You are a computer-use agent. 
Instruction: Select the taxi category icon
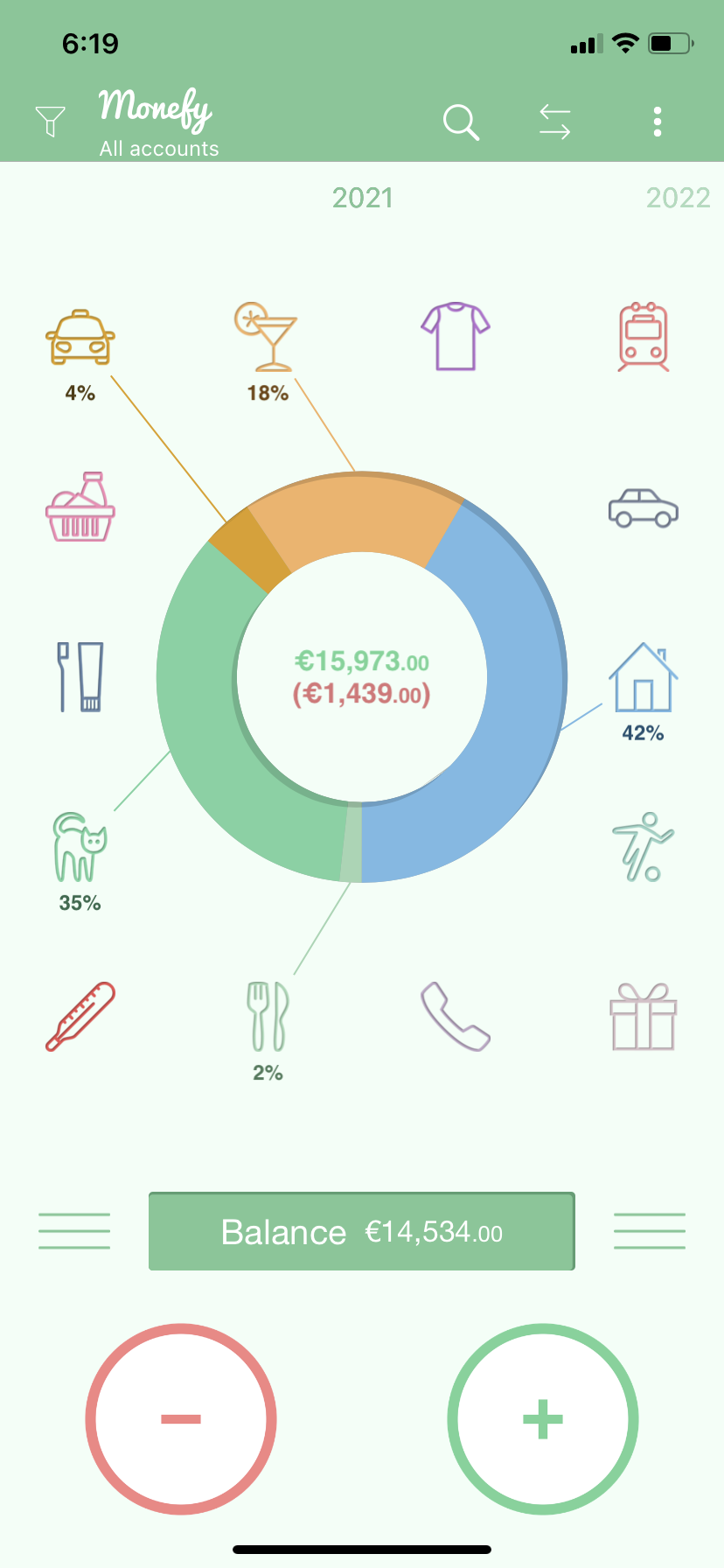tap(80, 337)
